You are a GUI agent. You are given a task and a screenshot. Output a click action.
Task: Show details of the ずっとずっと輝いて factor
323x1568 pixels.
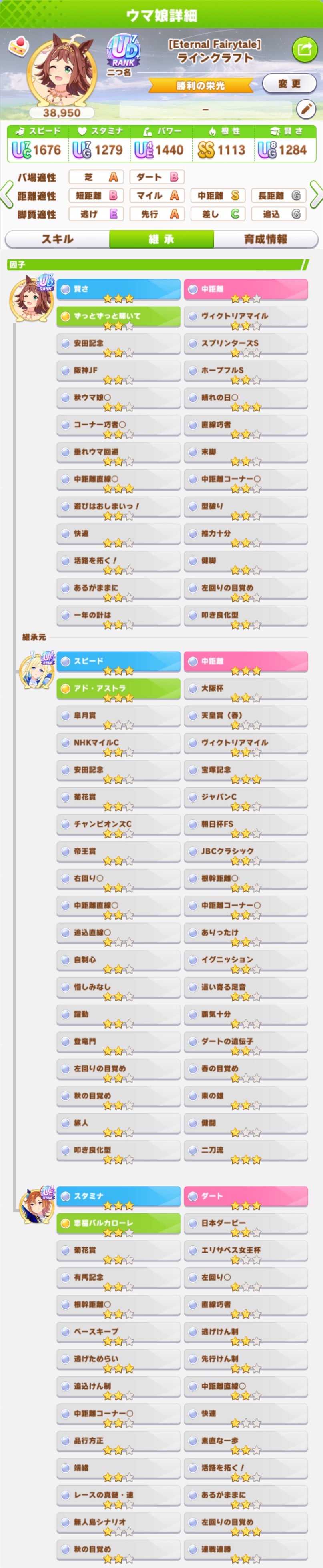tap(118, 317)
